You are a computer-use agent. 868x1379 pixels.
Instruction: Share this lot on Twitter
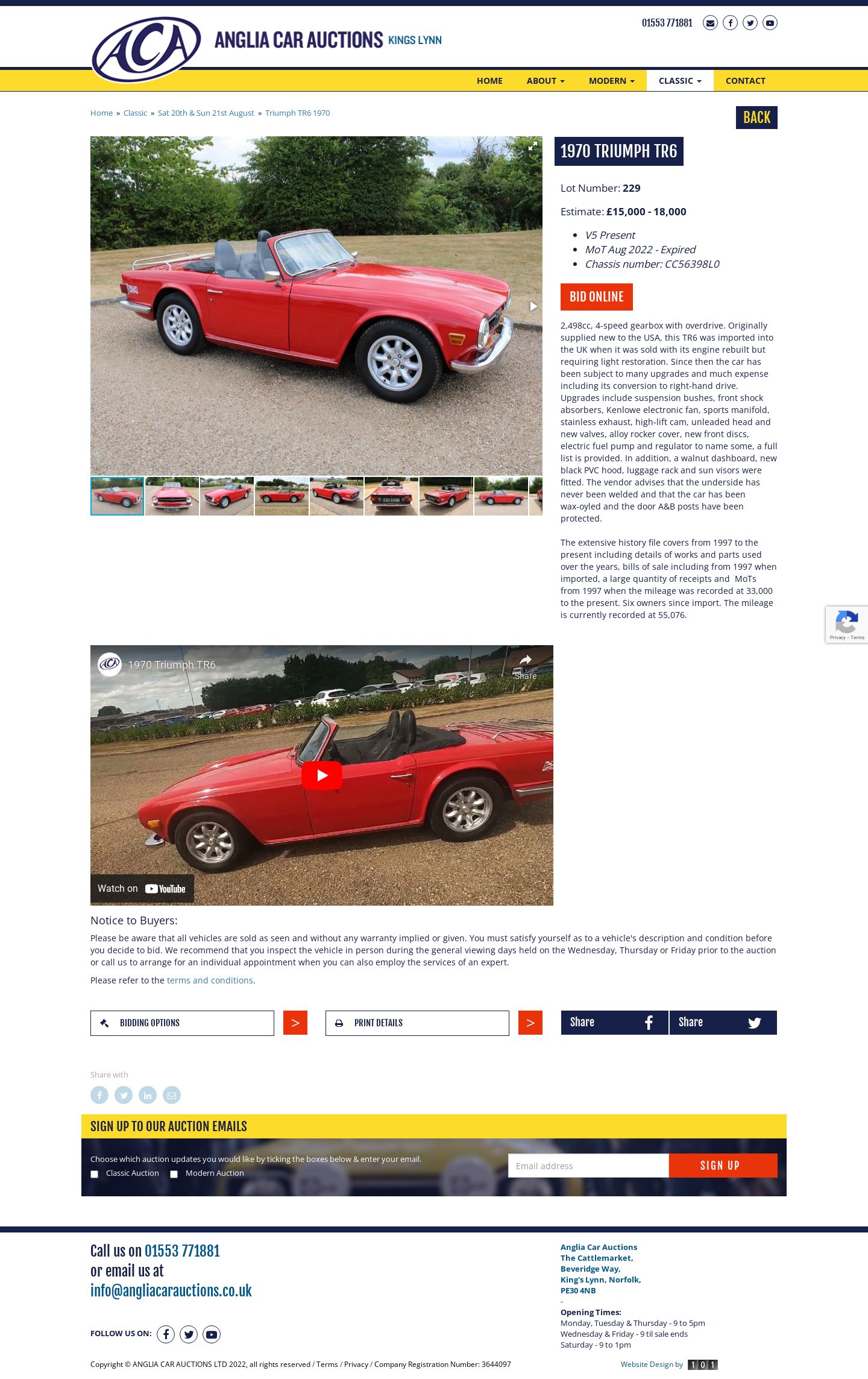[x=723, y=1023]
